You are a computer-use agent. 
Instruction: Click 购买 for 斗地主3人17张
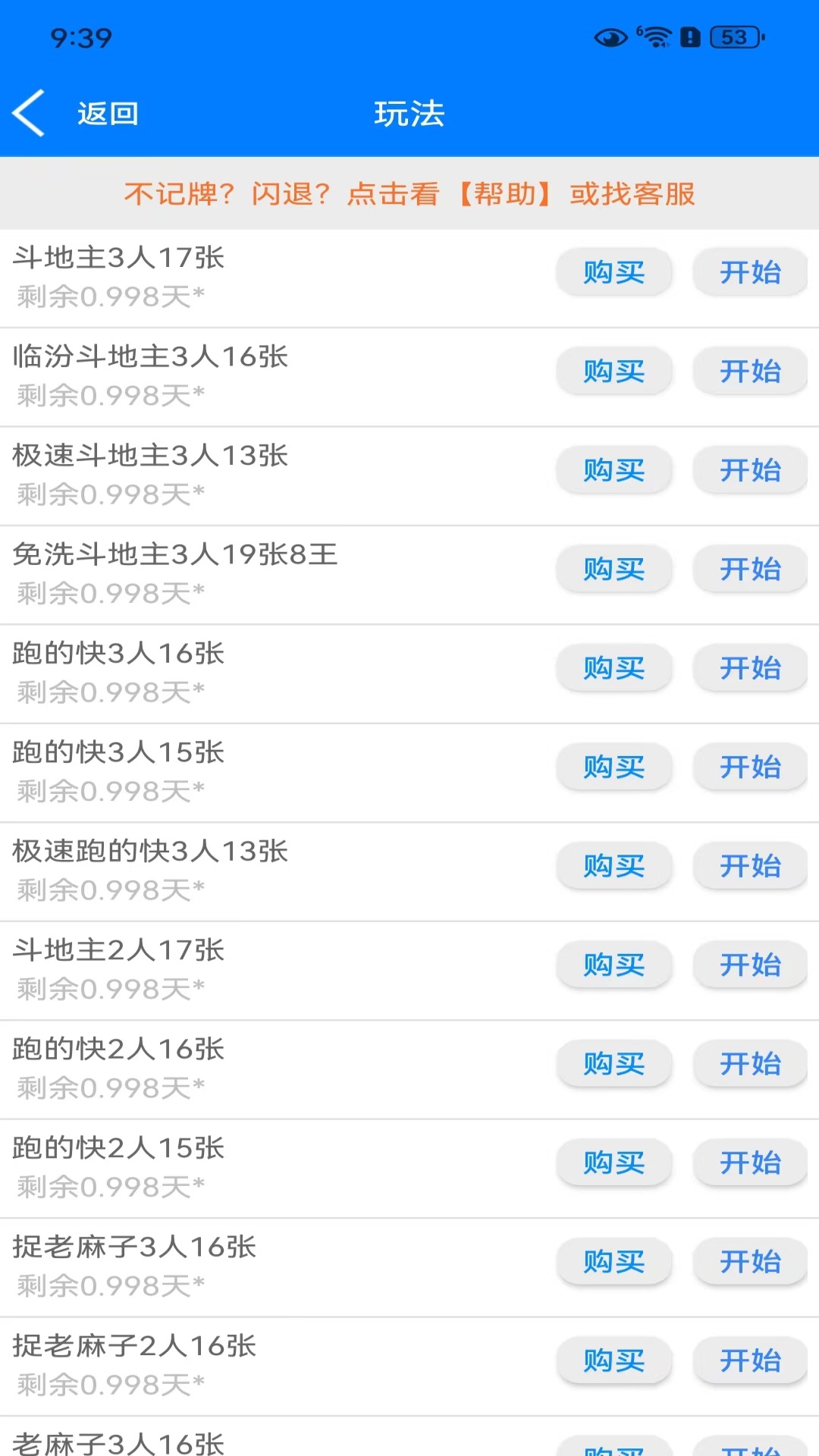[x=613, y=272]
